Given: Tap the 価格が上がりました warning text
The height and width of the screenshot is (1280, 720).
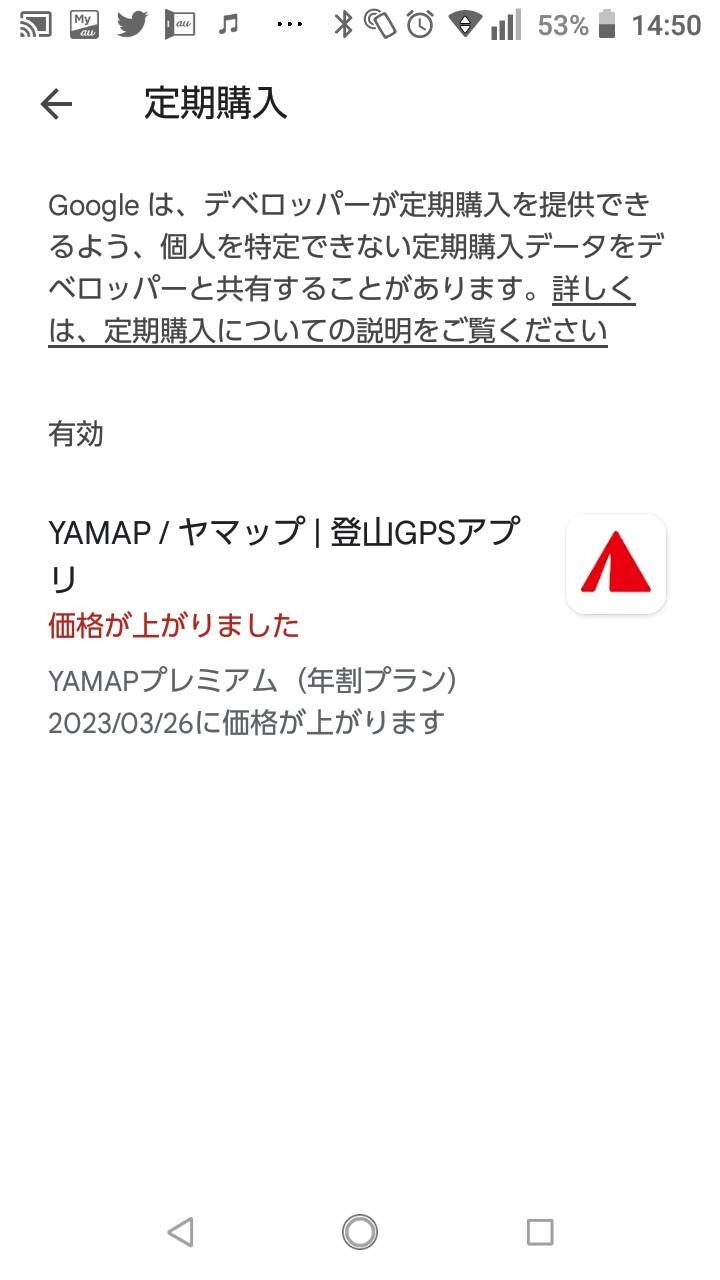Looking at the screenshot, I should click(174, 624).
